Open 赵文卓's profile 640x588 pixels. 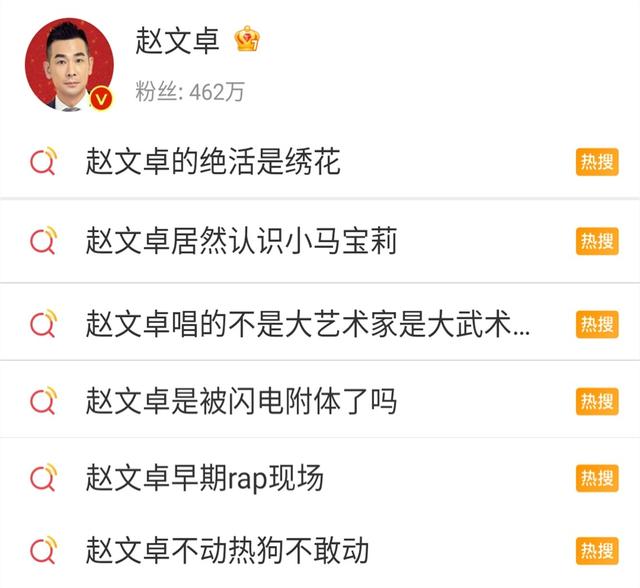click(178, 40)
